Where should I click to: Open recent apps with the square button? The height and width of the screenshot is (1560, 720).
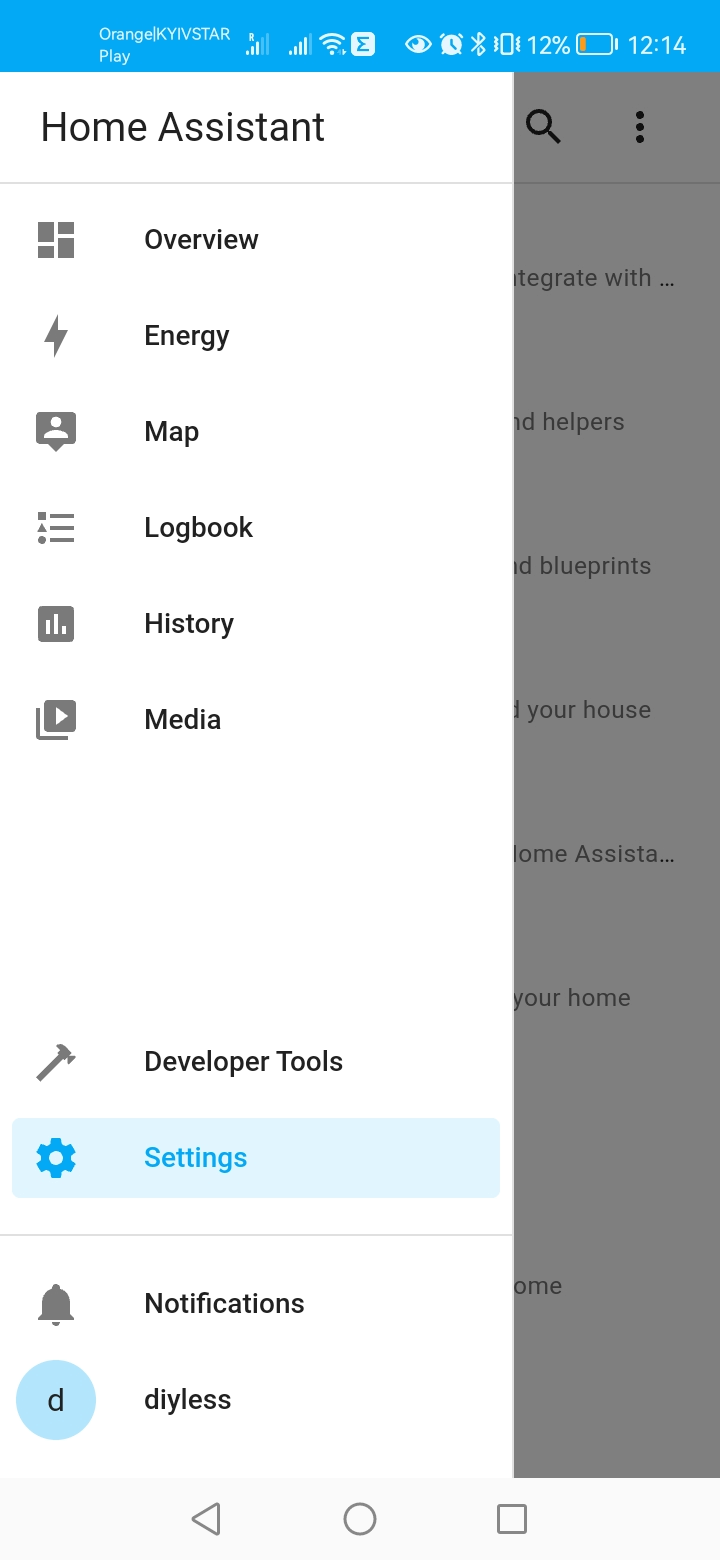tap(512, 1518)
